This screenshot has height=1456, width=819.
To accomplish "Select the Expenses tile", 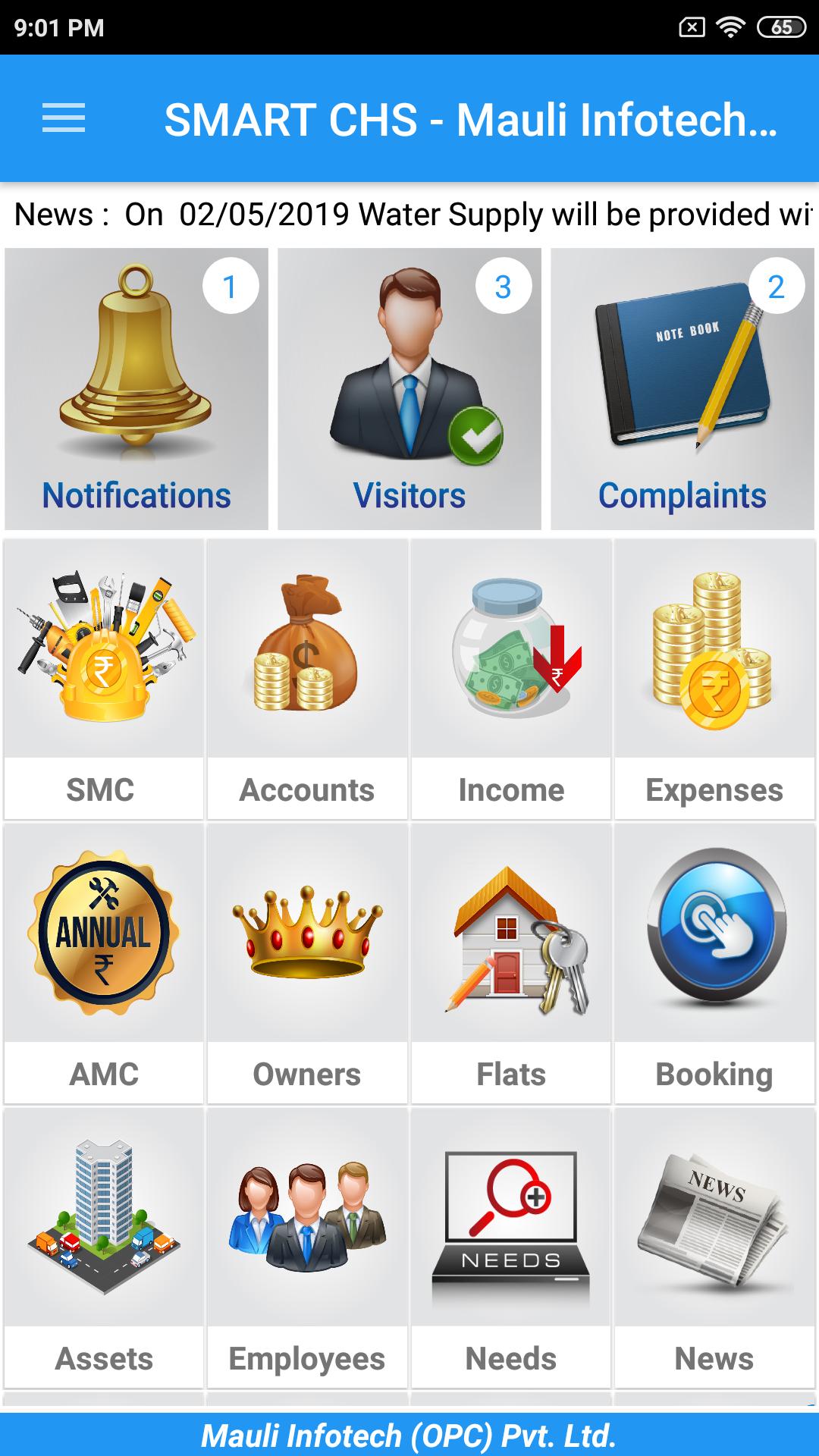I will (714, 679).
